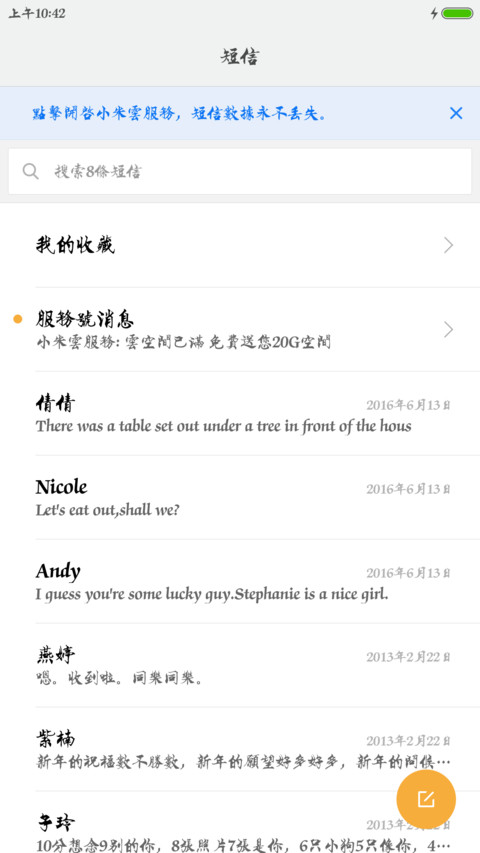This screenshot has height=853, width=480.
Task: Open the chat with Nicole
Action: [x=240, y=497]
